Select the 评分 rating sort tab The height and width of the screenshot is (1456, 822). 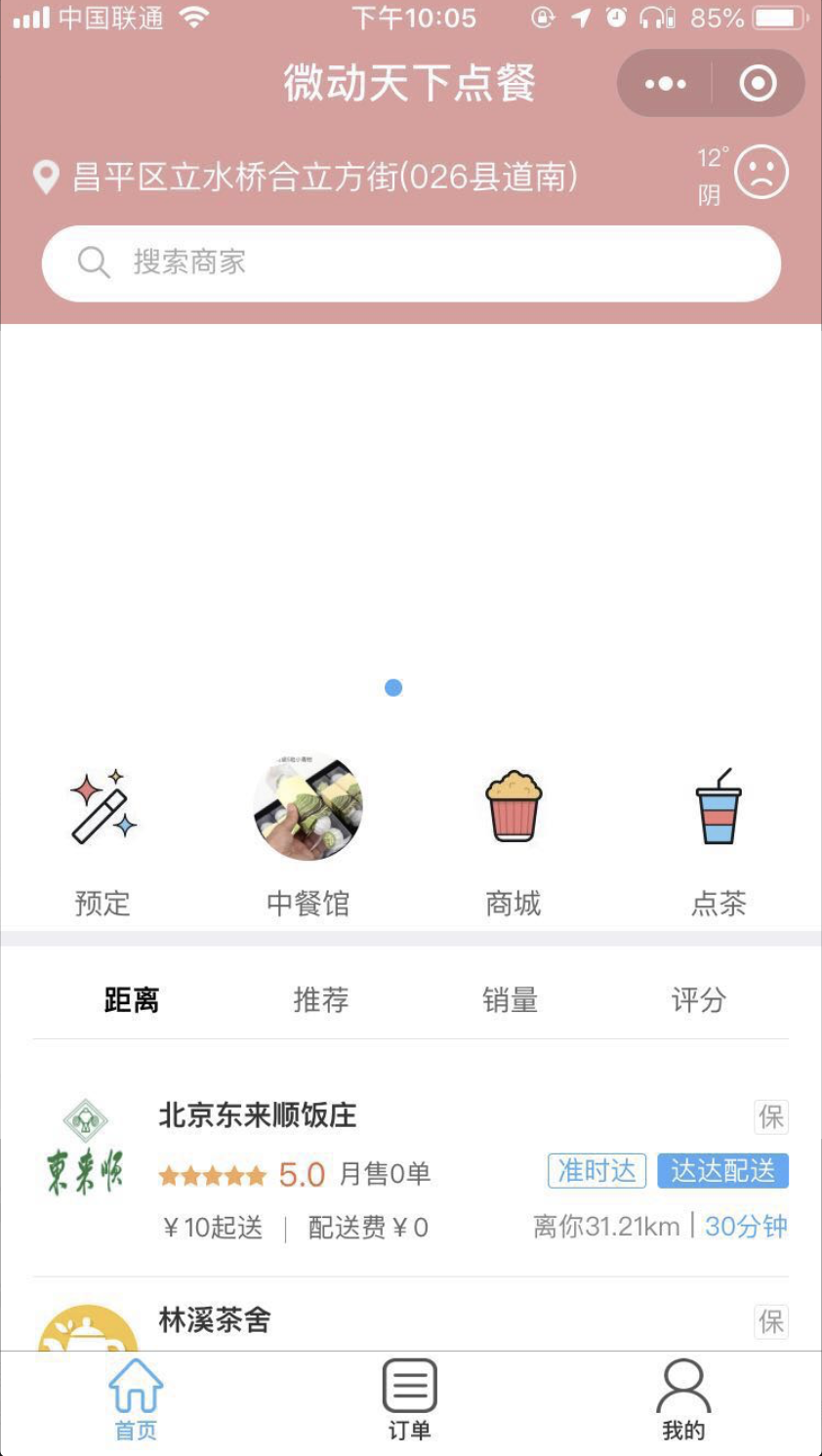[698, 999]
